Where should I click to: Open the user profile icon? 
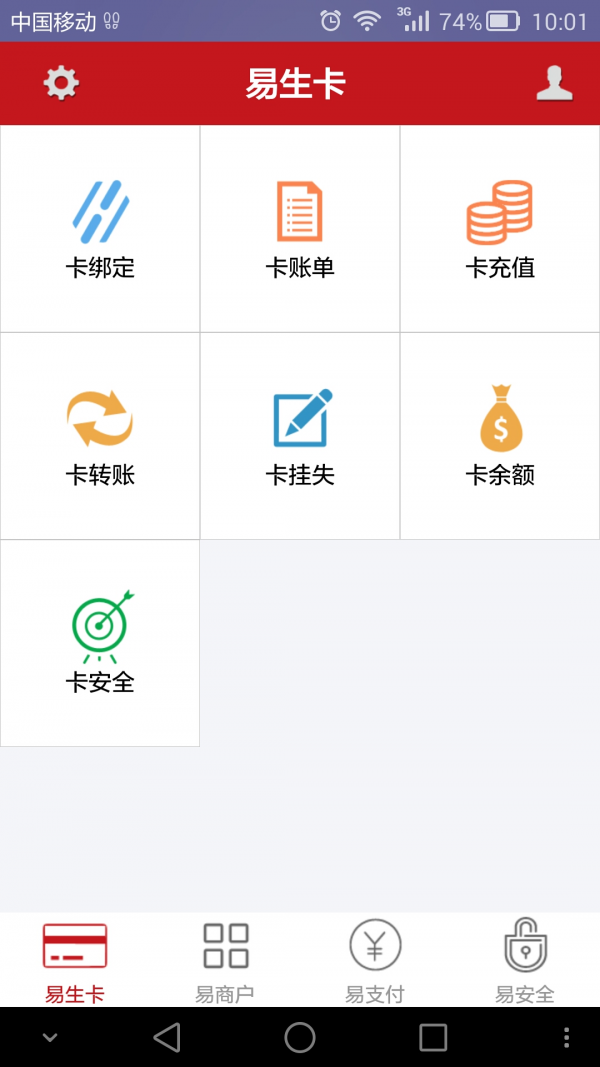coord(554,84)
